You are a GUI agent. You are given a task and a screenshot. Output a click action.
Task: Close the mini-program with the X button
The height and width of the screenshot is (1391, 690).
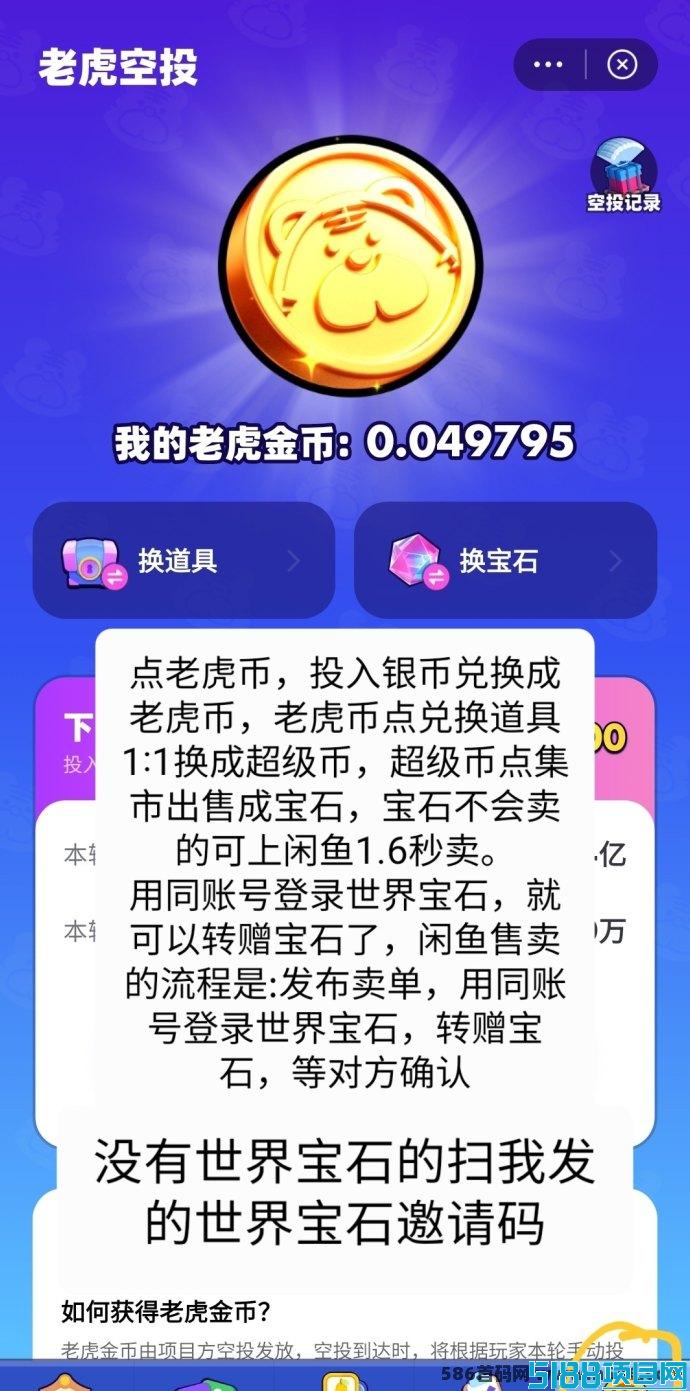tap(622, 65)
